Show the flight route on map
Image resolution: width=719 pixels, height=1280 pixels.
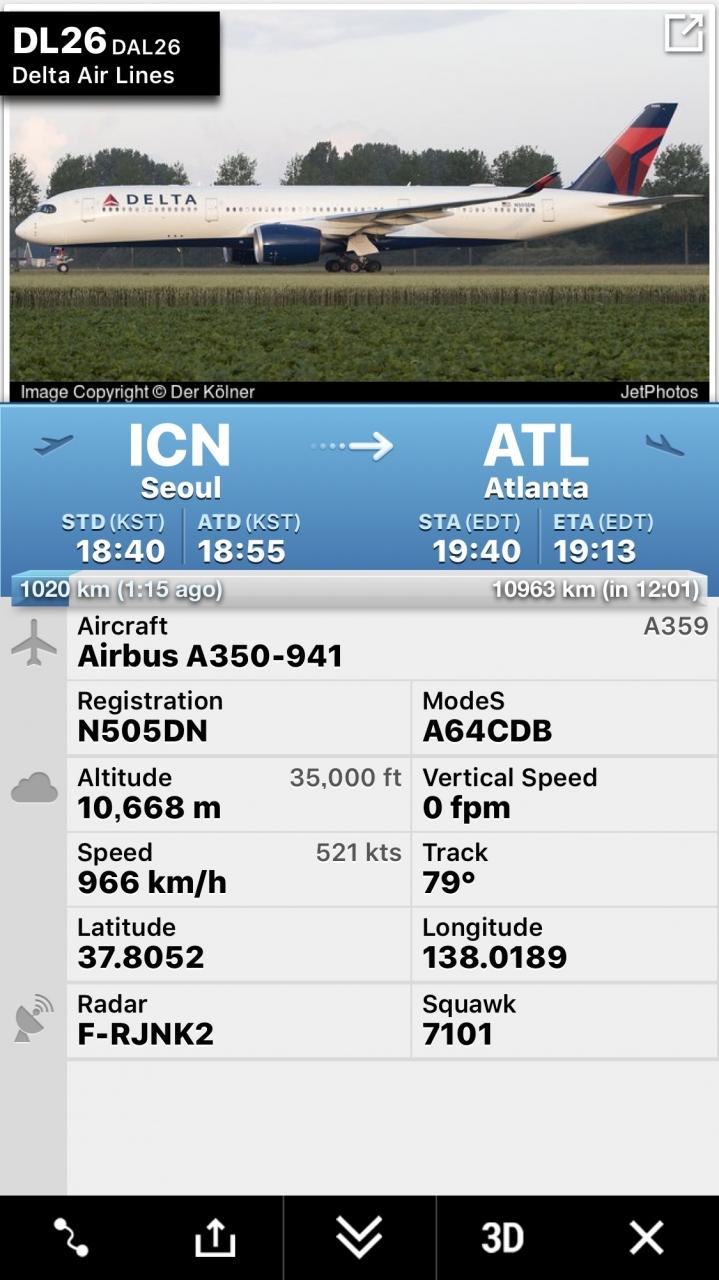(72, 1238)
